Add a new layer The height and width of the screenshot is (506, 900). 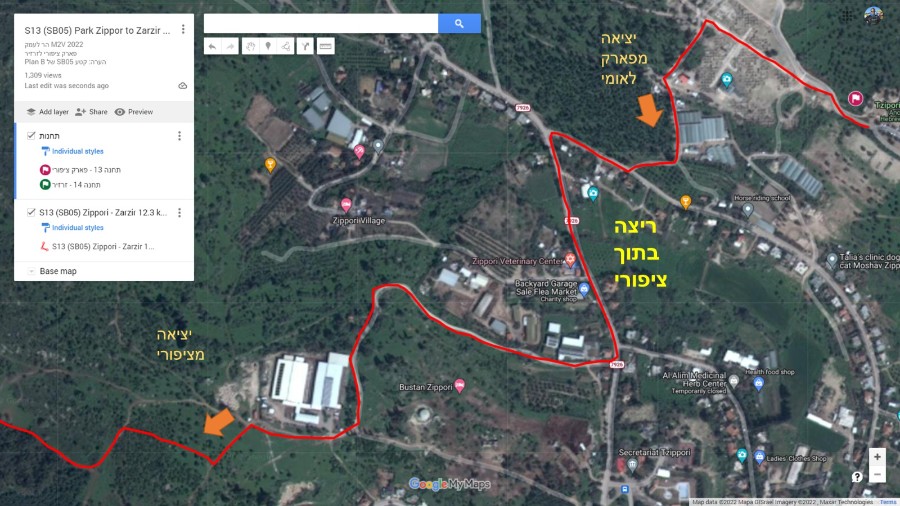click(x=47, y=112)
